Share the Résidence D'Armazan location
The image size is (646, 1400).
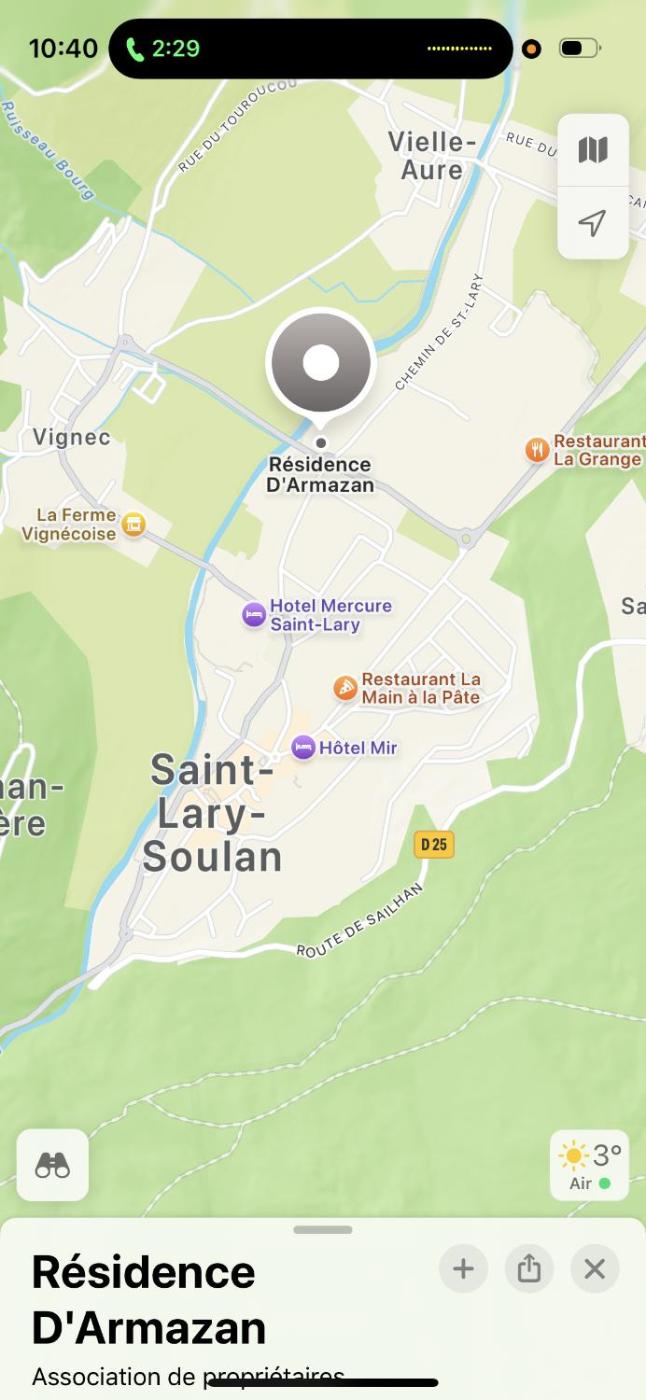[x=529, y=1269]
